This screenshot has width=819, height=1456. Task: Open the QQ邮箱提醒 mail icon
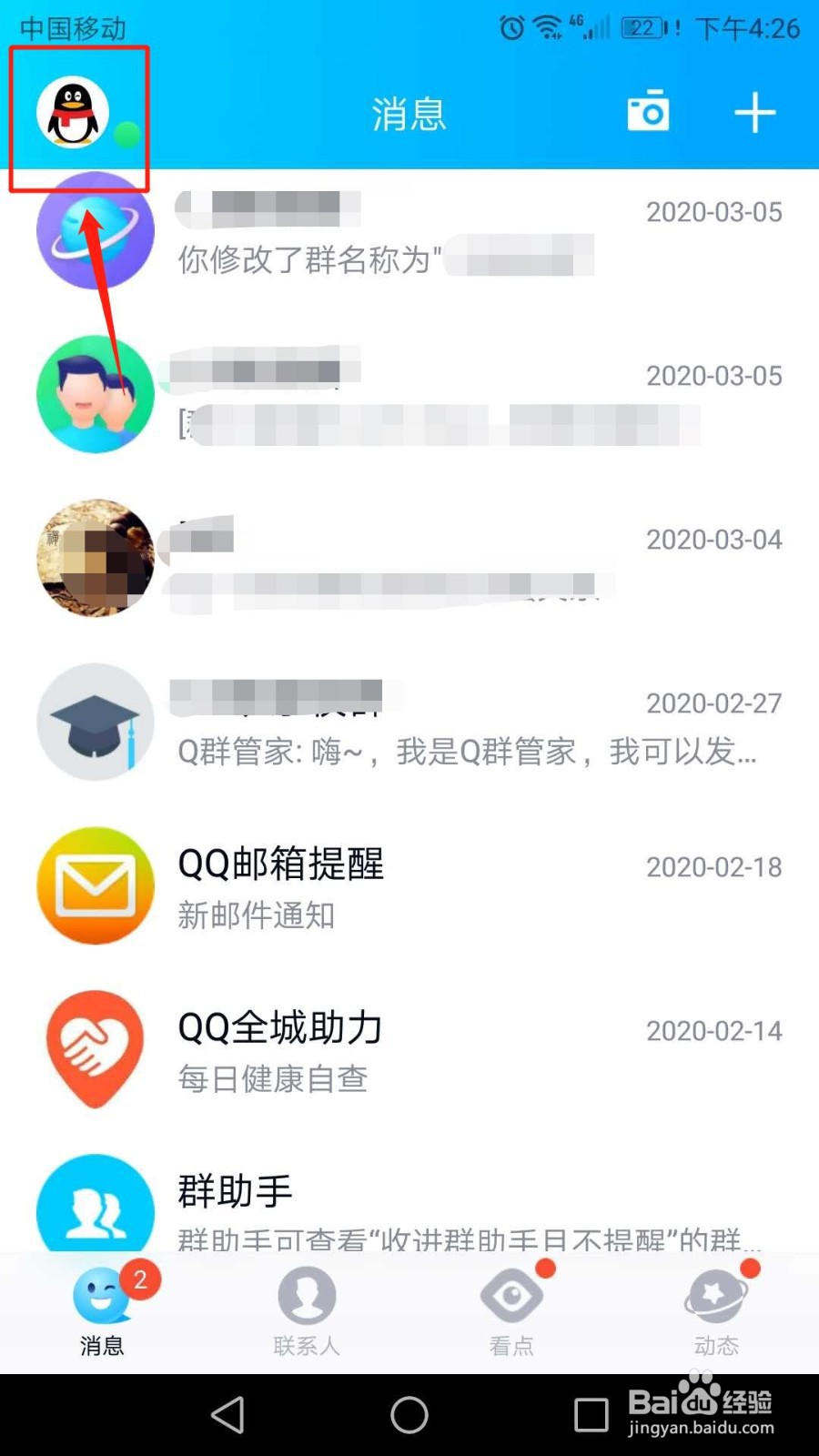(x=95, y=885)
